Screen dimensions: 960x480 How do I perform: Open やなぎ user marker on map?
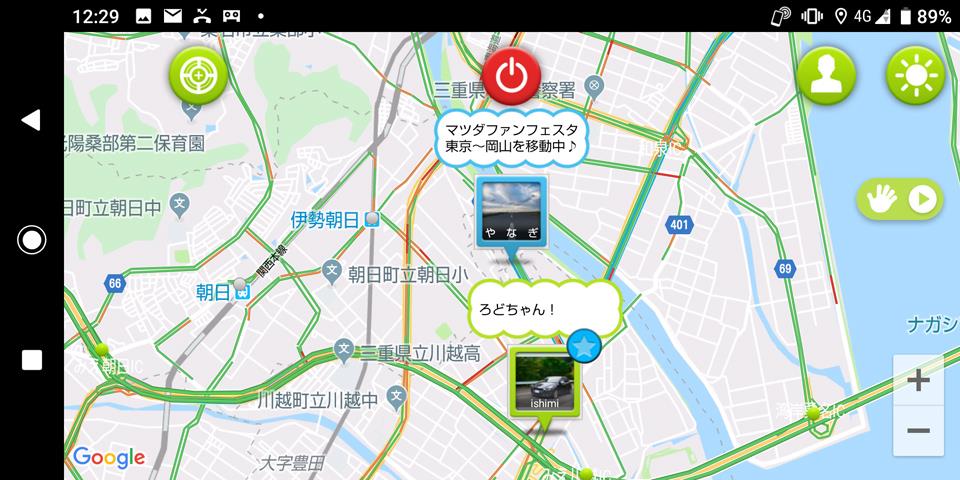click(x=511, y=212)
